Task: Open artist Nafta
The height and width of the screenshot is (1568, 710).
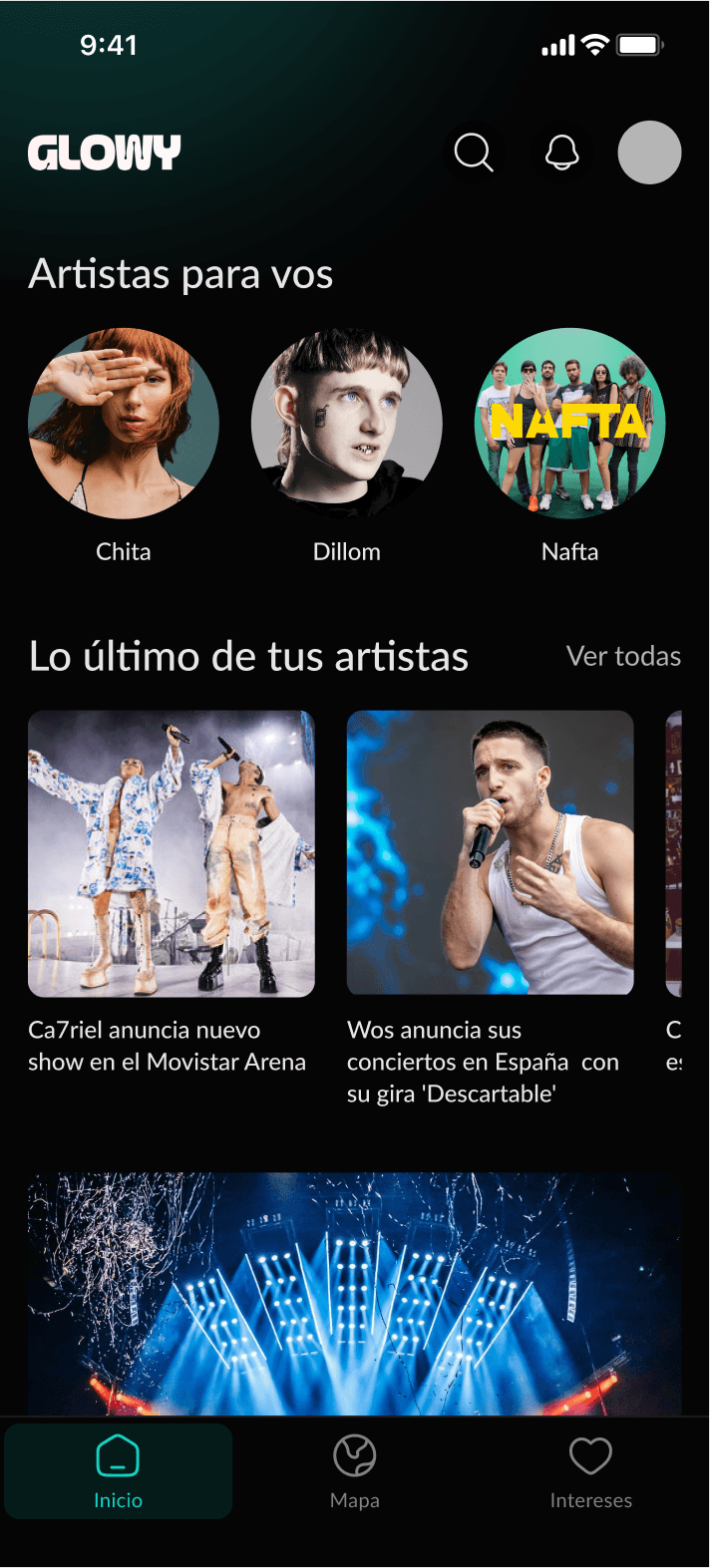Action: point(570,424)
